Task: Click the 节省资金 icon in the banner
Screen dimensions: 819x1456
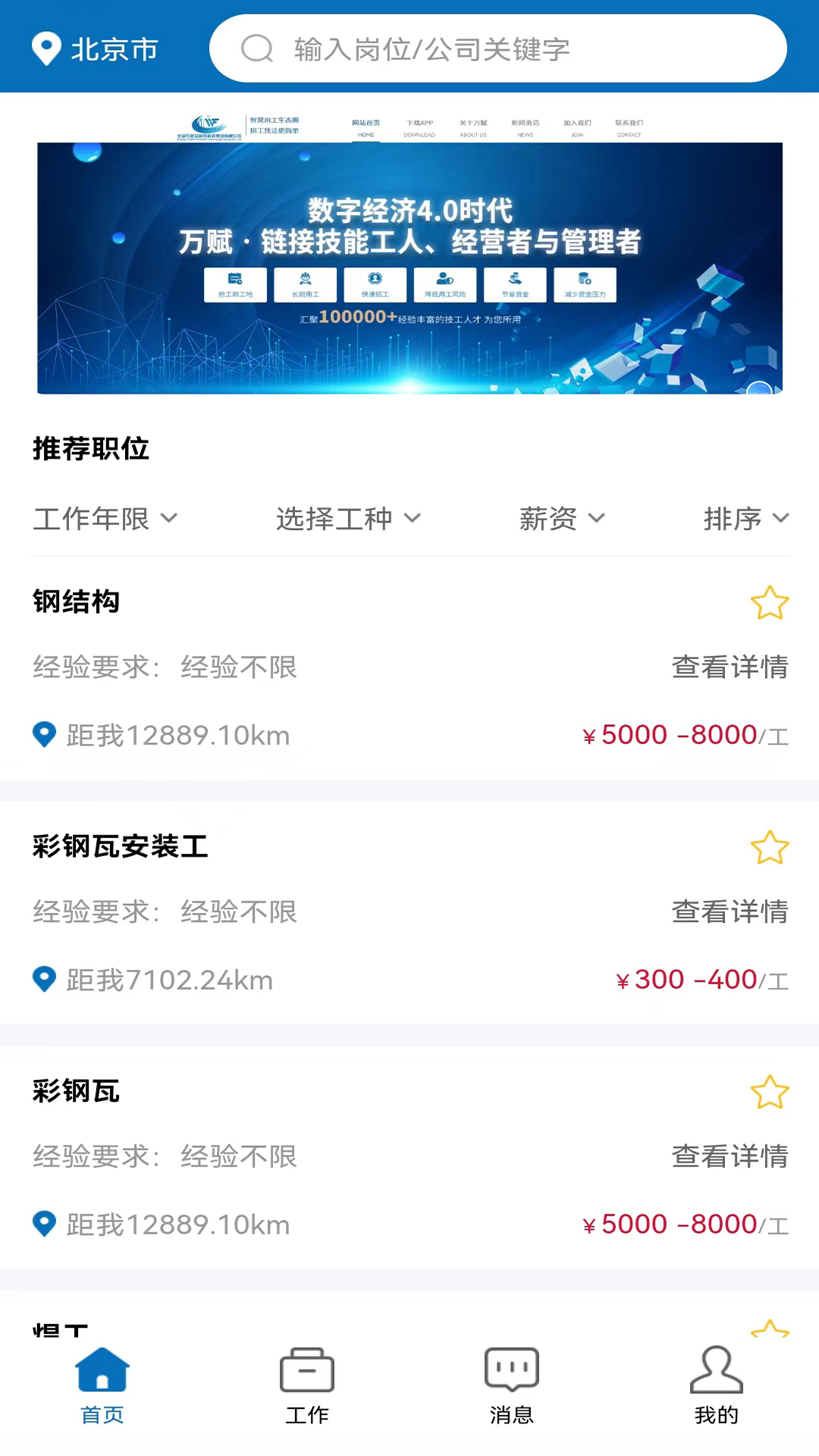Action: (513, 285)
